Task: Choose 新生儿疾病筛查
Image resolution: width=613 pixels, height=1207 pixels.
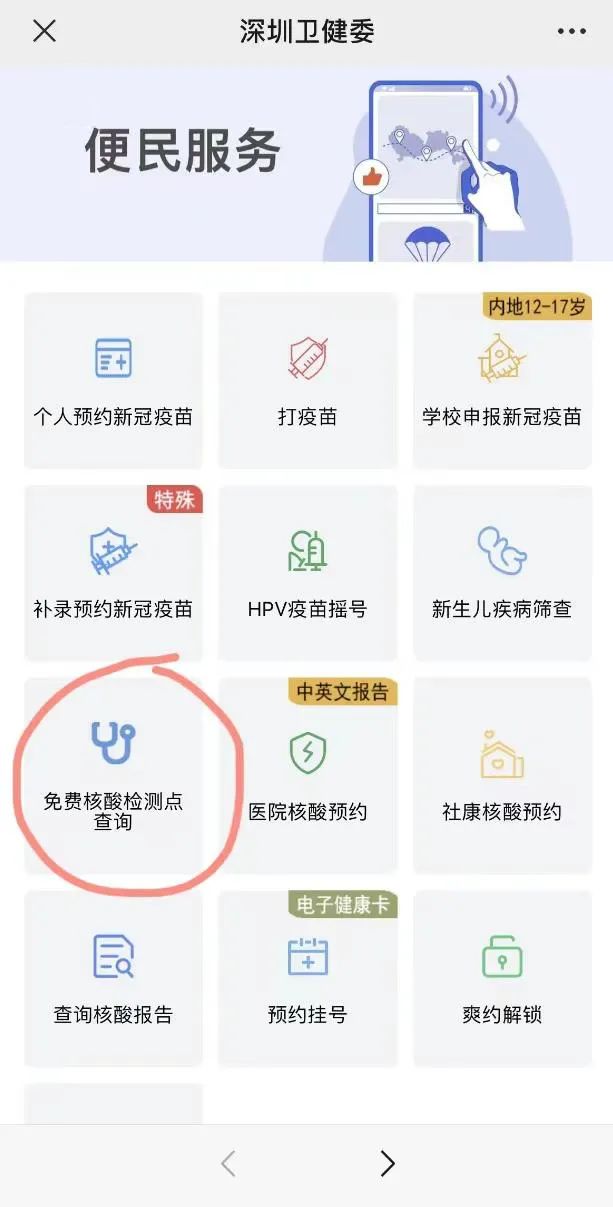Action: 502,572
